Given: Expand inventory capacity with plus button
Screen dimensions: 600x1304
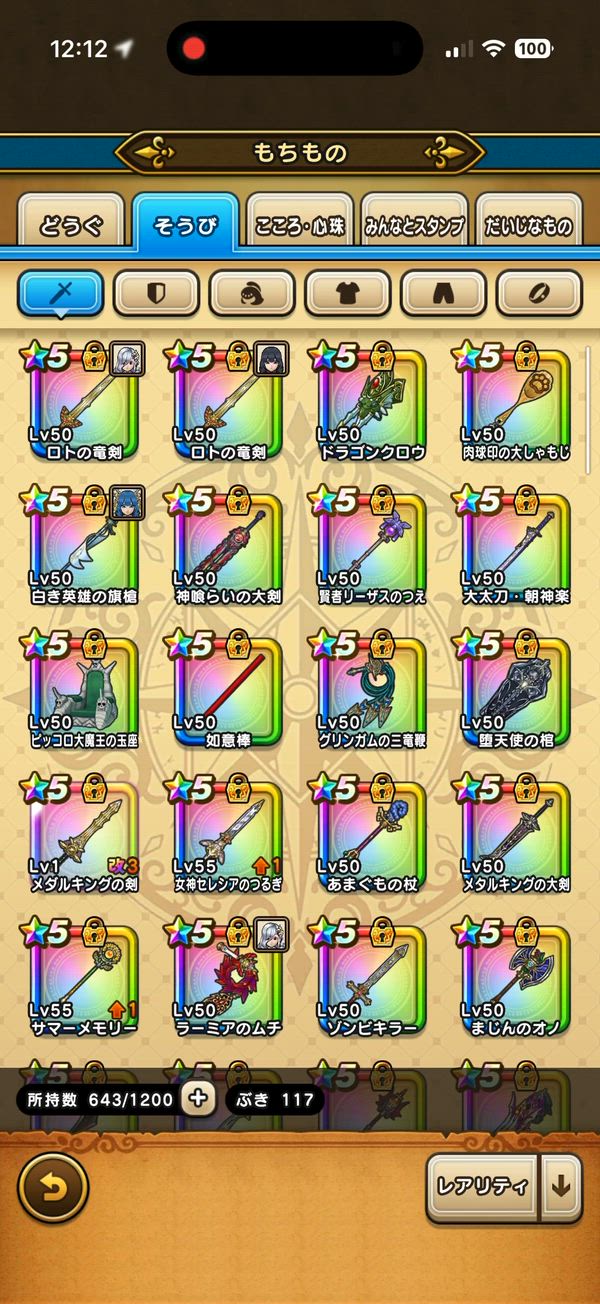Looking at the screenshot, I should 199,1100.
